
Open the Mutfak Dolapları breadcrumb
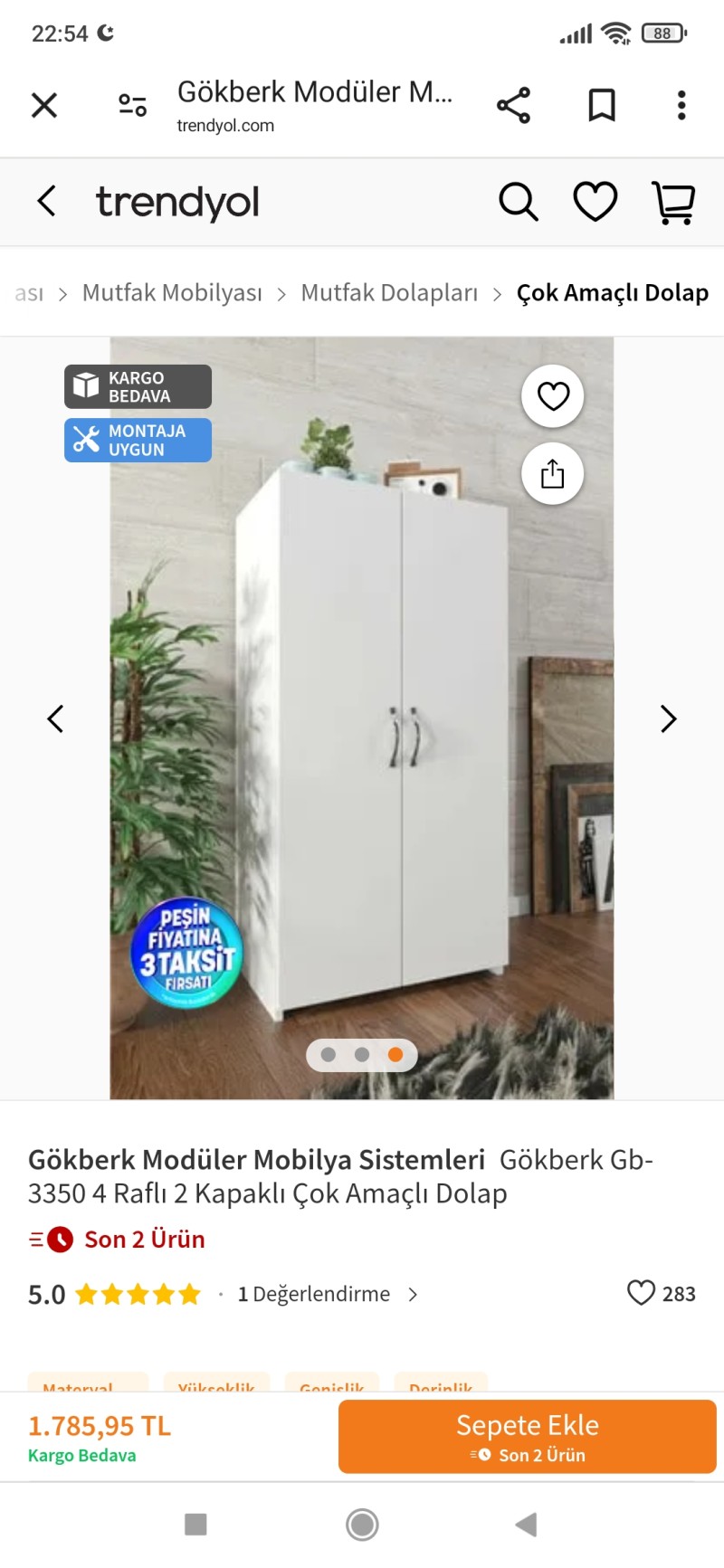click(389, 293)
